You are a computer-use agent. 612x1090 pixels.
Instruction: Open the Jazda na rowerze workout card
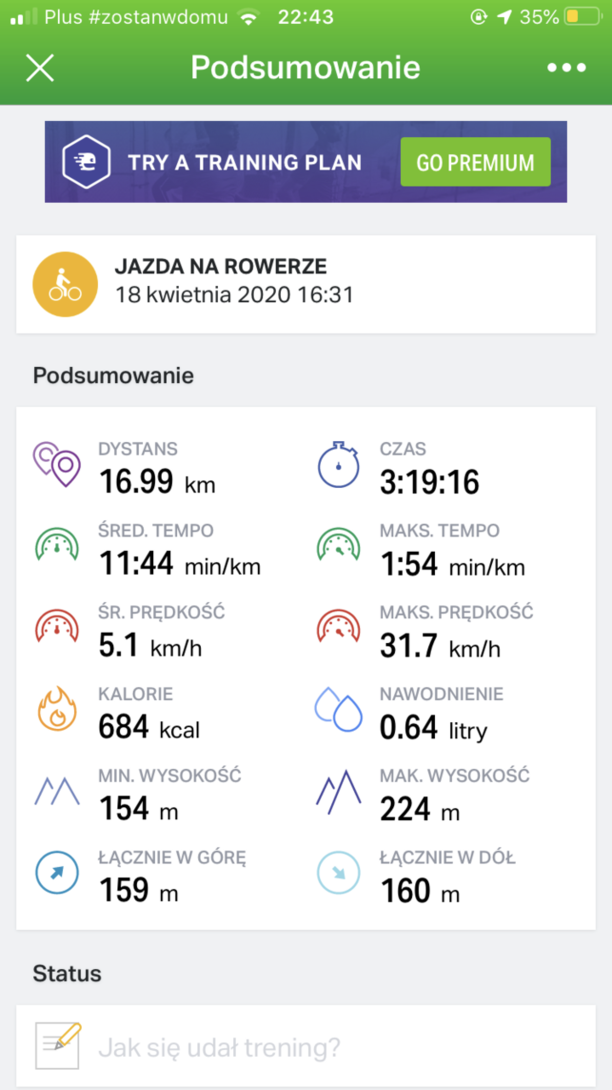click(x=306, y=284)
